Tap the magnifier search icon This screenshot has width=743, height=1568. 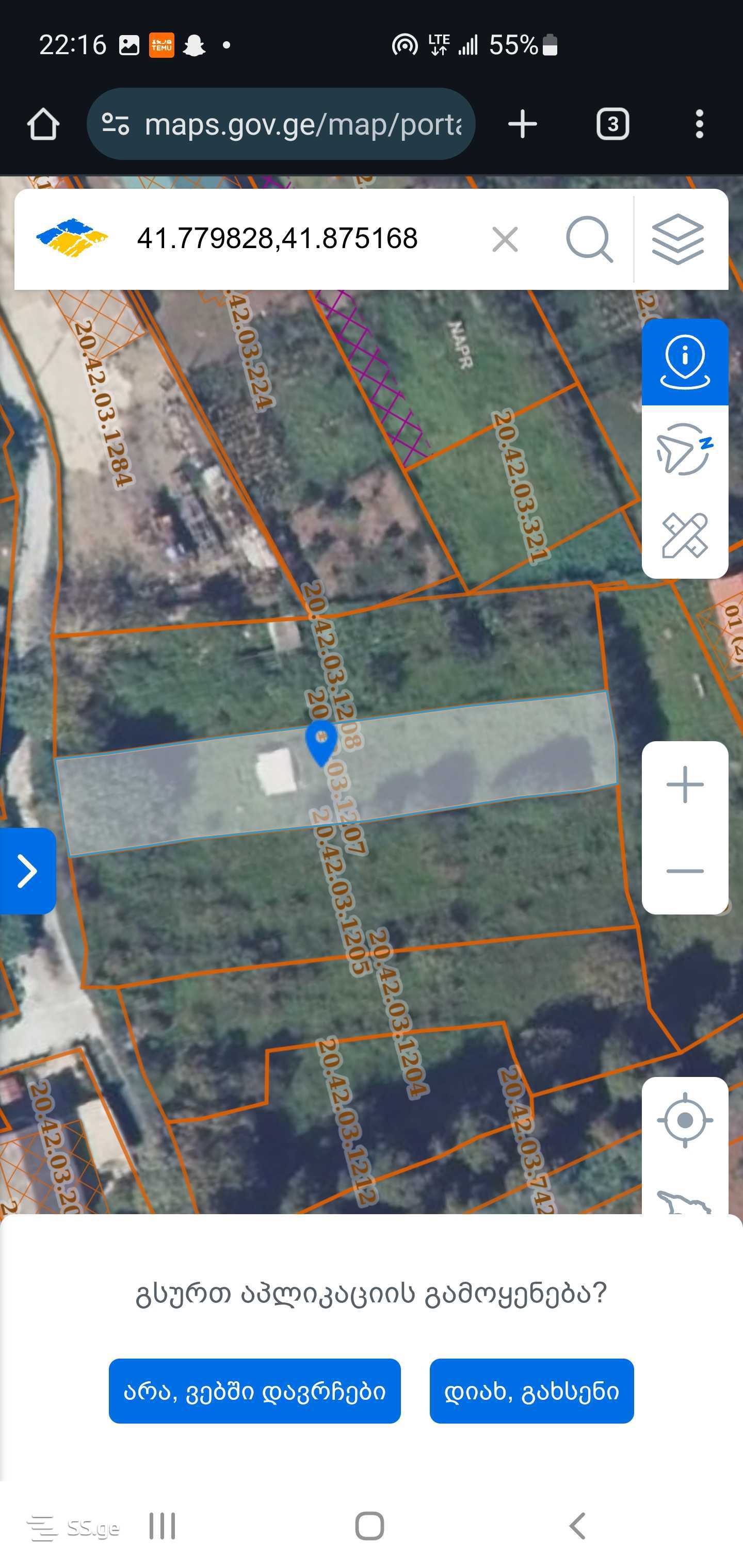pos(588,239)
